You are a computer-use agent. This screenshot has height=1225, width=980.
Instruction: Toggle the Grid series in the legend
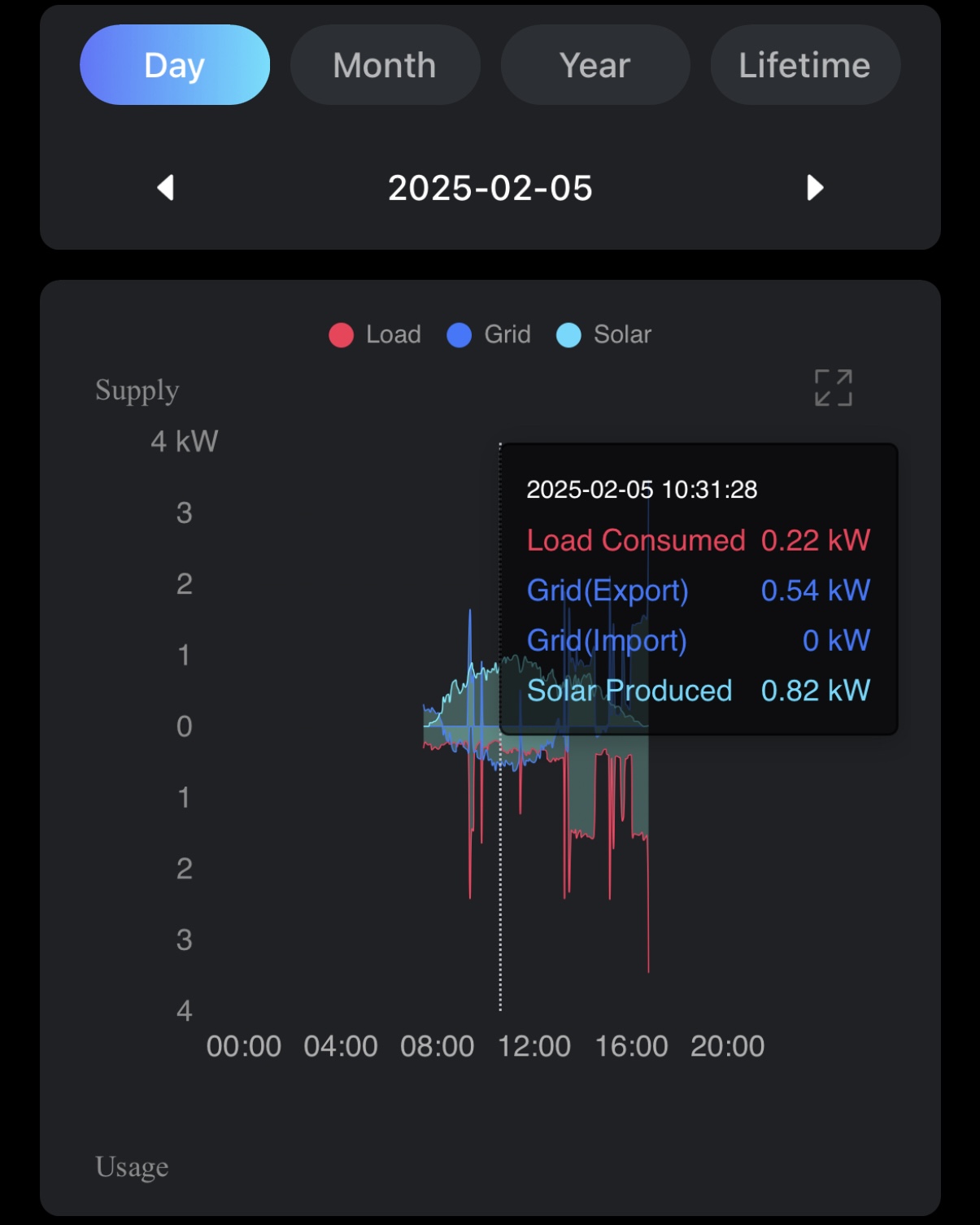tap(490, 335)
